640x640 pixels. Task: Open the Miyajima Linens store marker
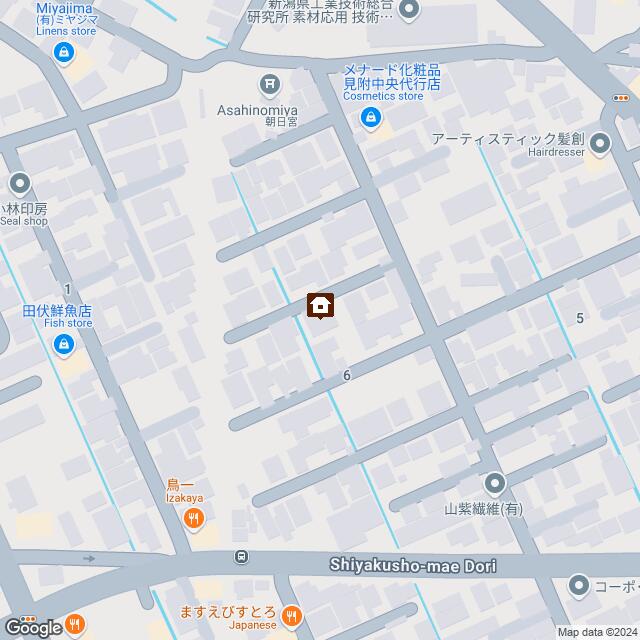[63, 51]
